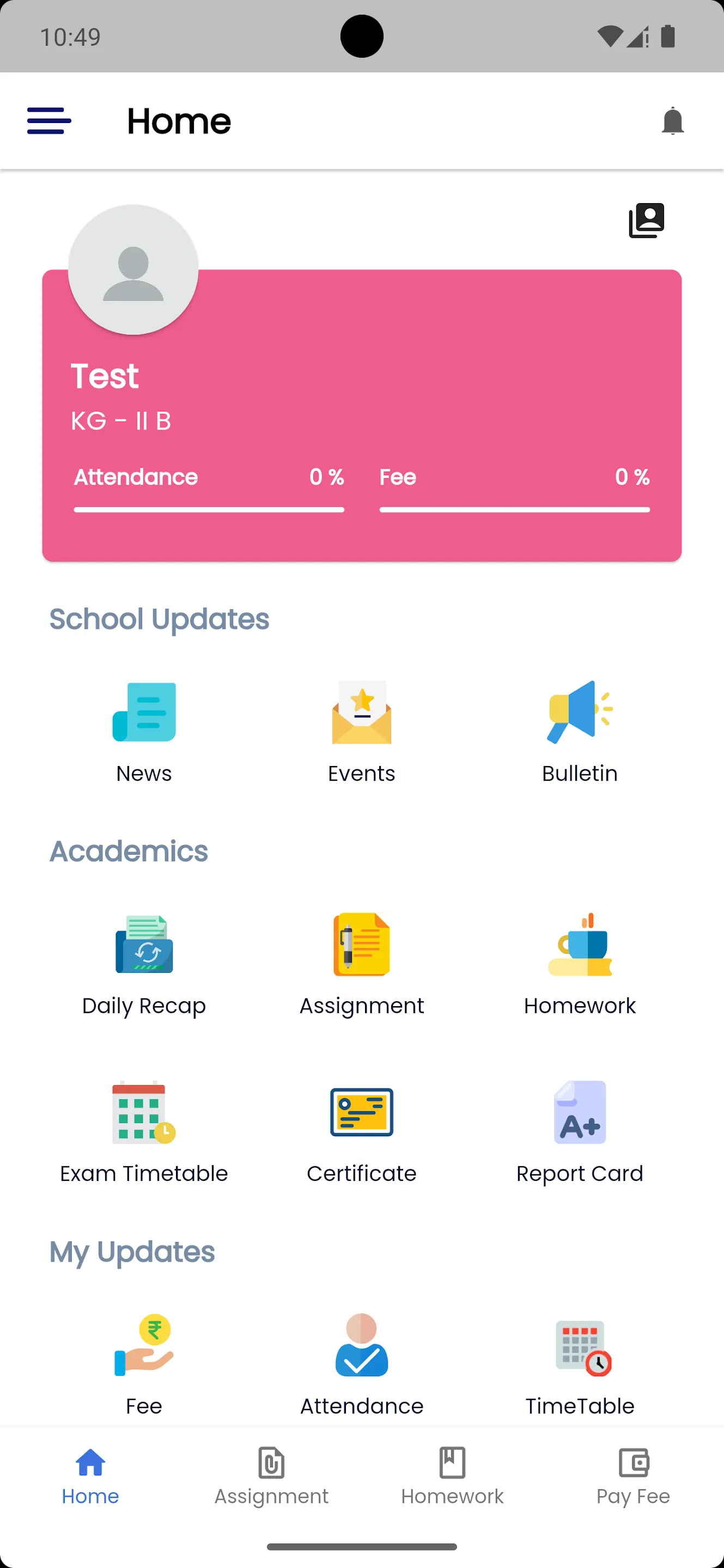Switch to the Homework bottom tab
This screenshot has width=724, height=1568.
(x=452, y=1476)
